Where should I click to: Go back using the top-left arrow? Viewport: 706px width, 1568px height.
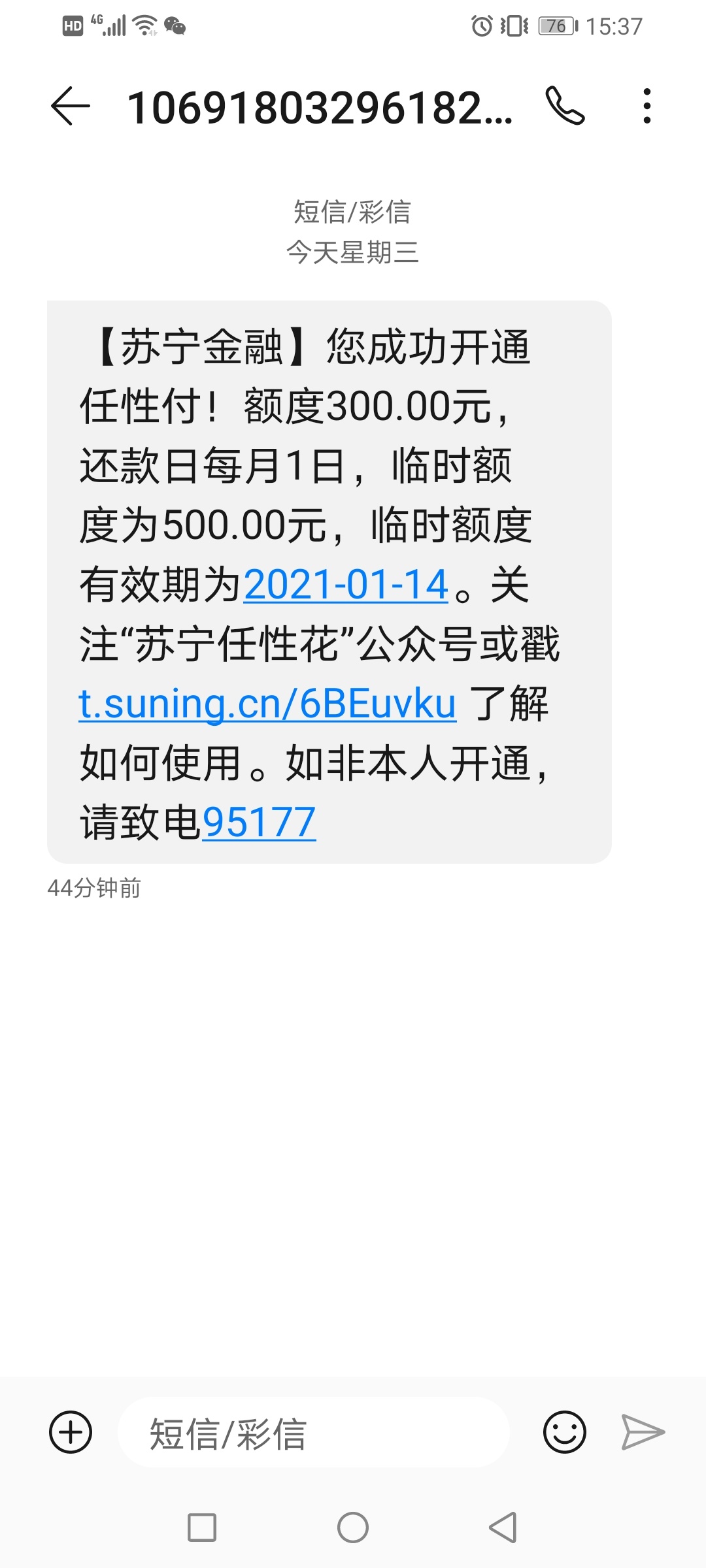point(71,106)
